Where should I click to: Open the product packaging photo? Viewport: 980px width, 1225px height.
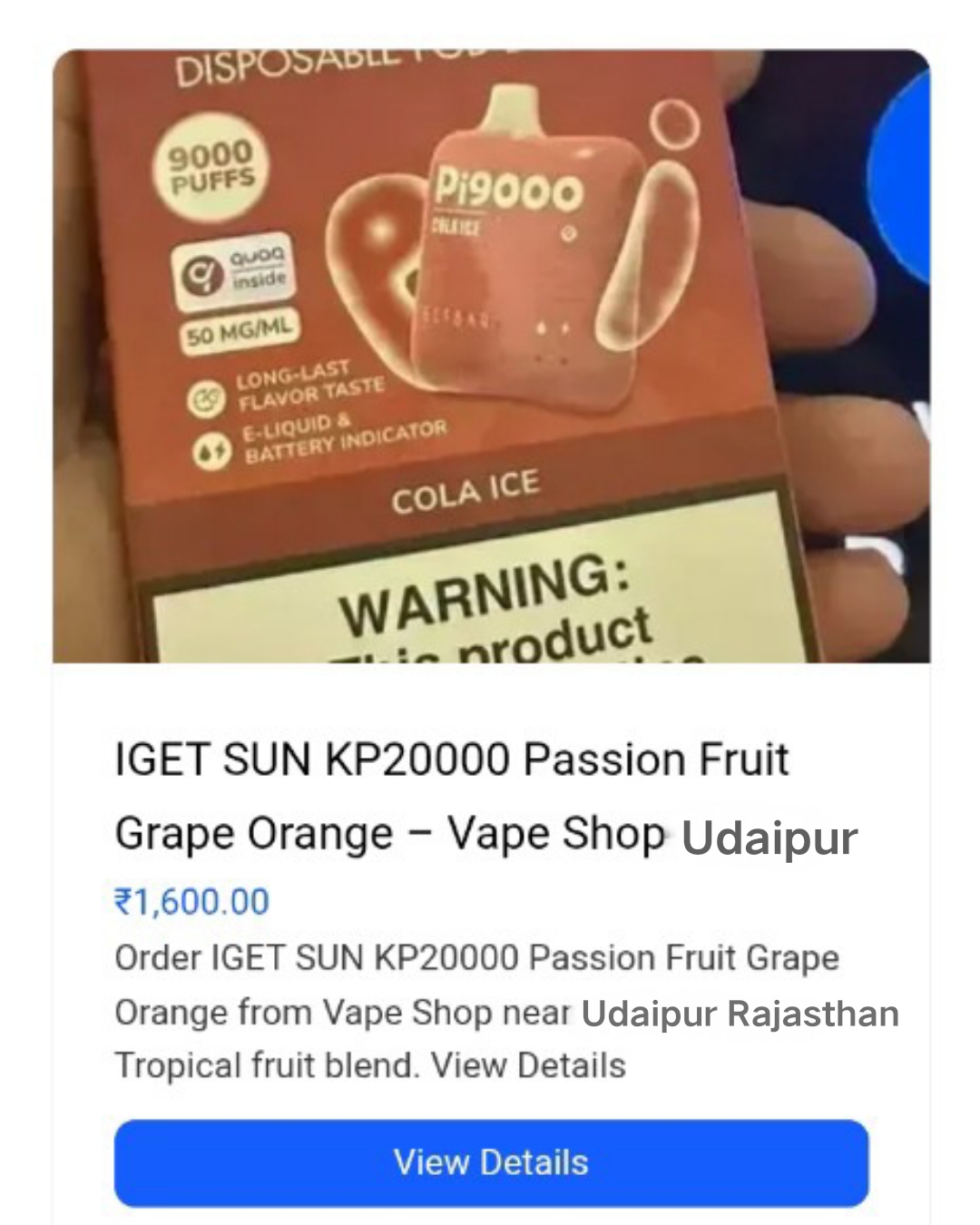pyautogui.click(x=490, y=354)
